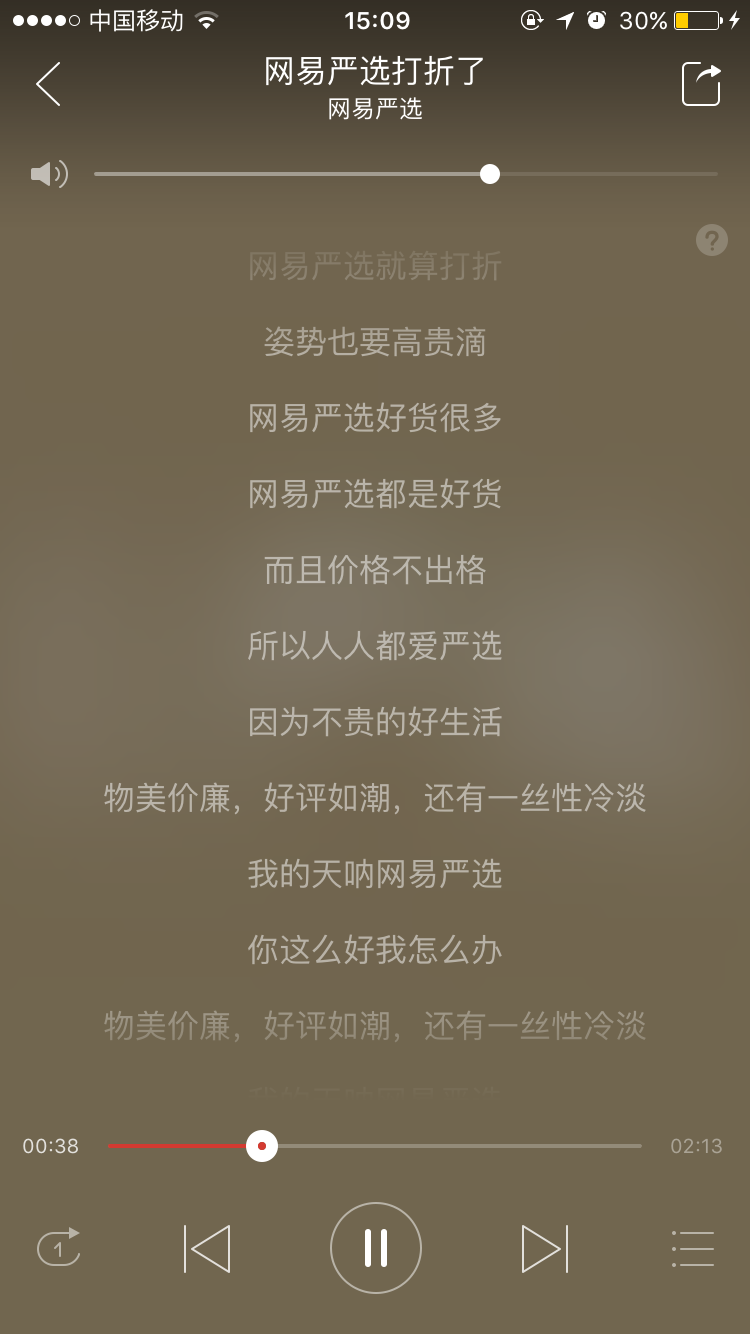Go back from the lyrics player
Image resolution: width=750 pixels, height=1334 pixels.
tap(48, 84)
